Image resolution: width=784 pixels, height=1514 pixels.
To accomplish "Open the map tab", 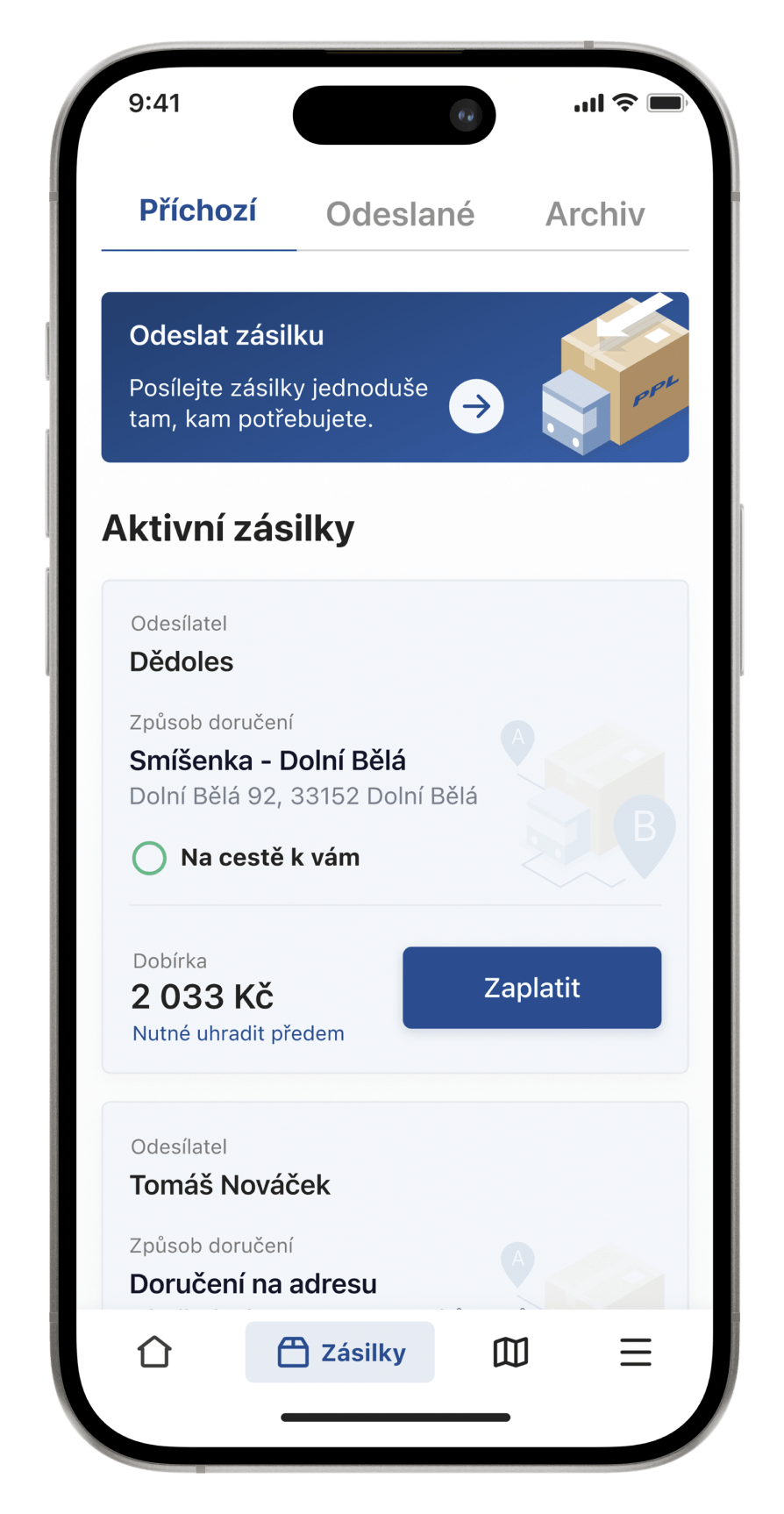I will coord(510,1352).
